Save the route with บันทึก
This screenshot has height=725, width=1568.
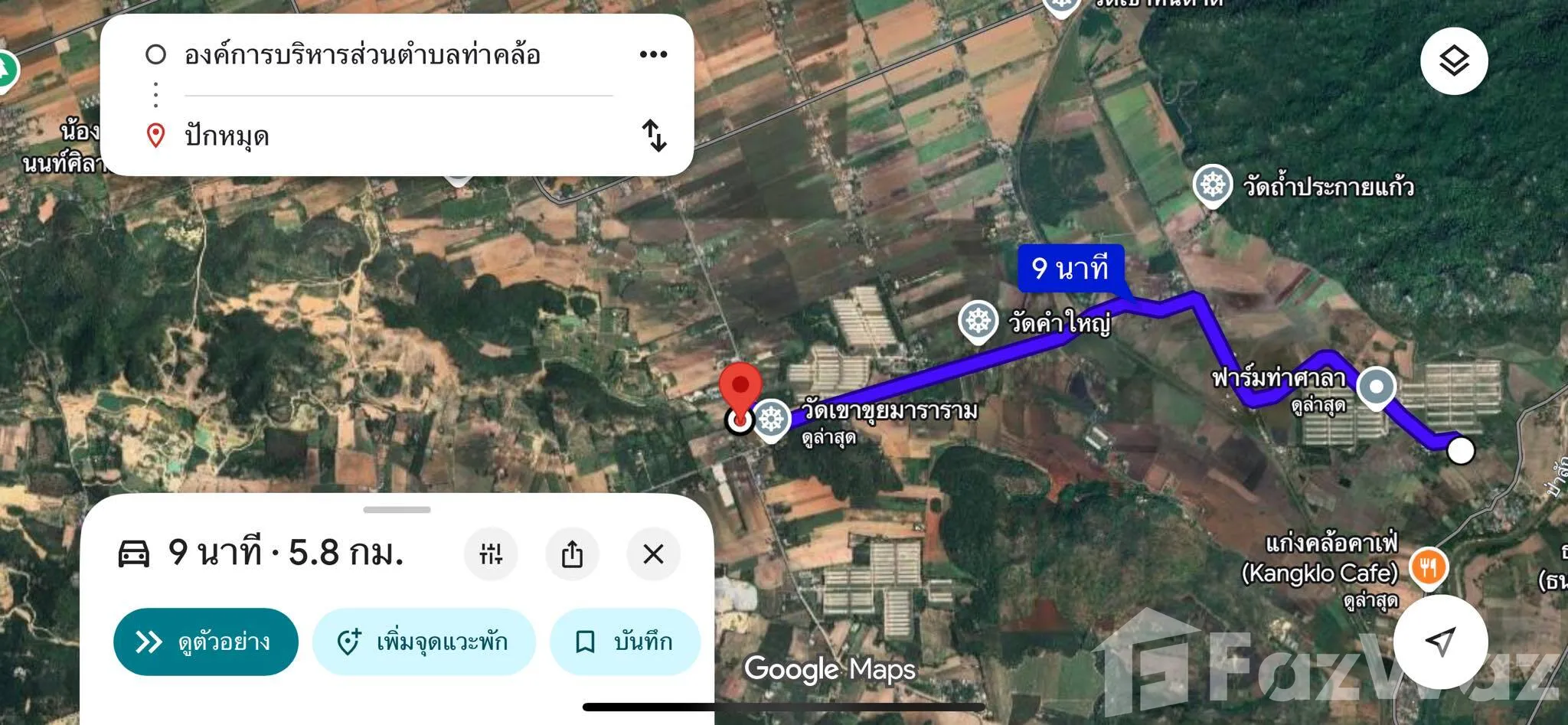(625, 642)
